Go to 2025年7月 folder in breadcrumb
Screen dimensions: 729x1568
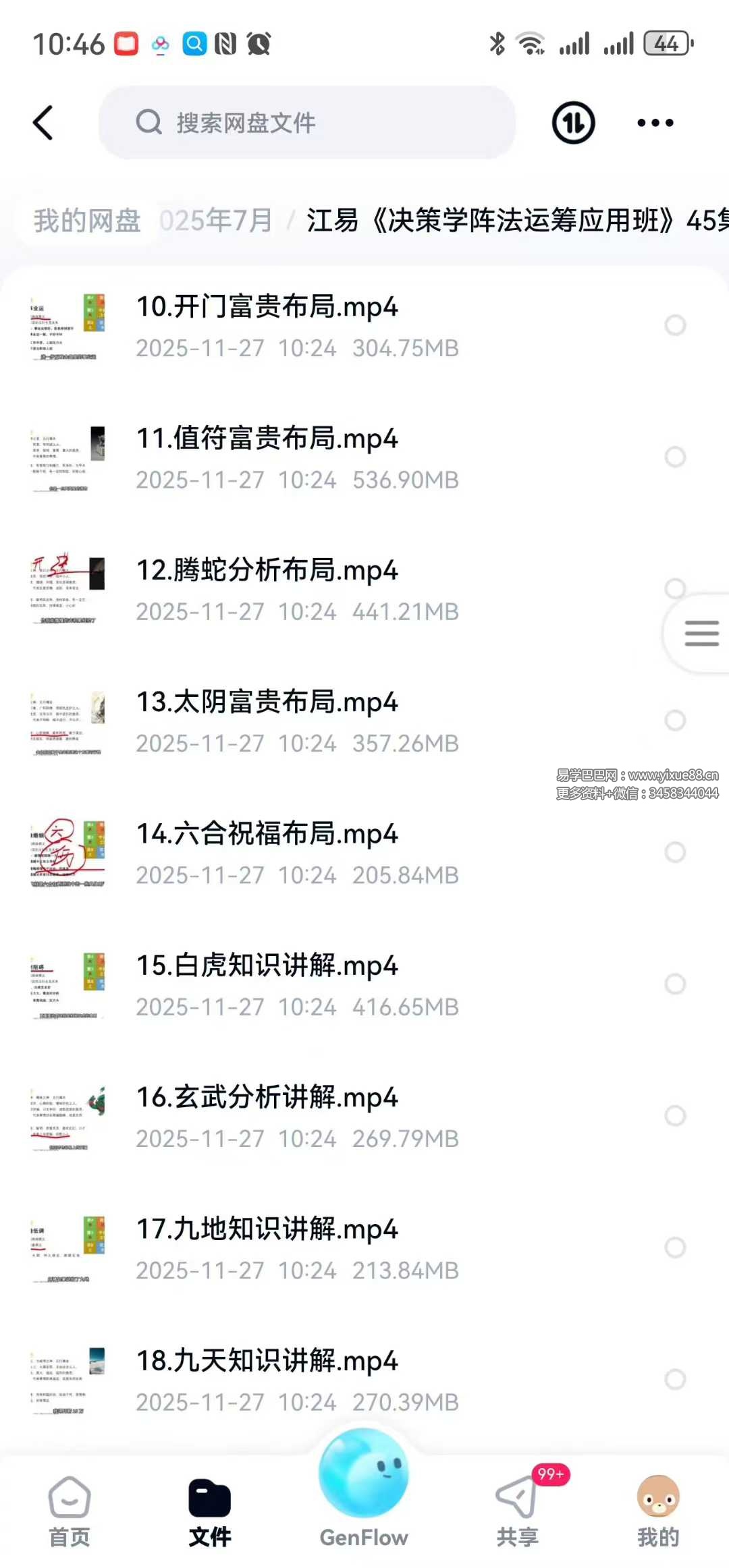click(x=217, y=221)
